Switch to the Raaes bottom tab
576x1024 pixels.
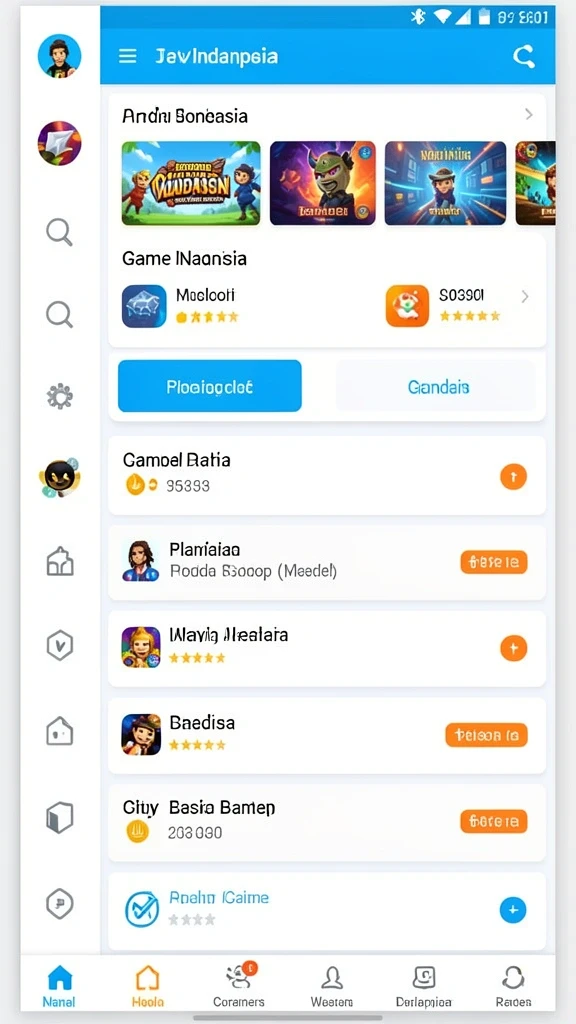(x=513, y=986)
